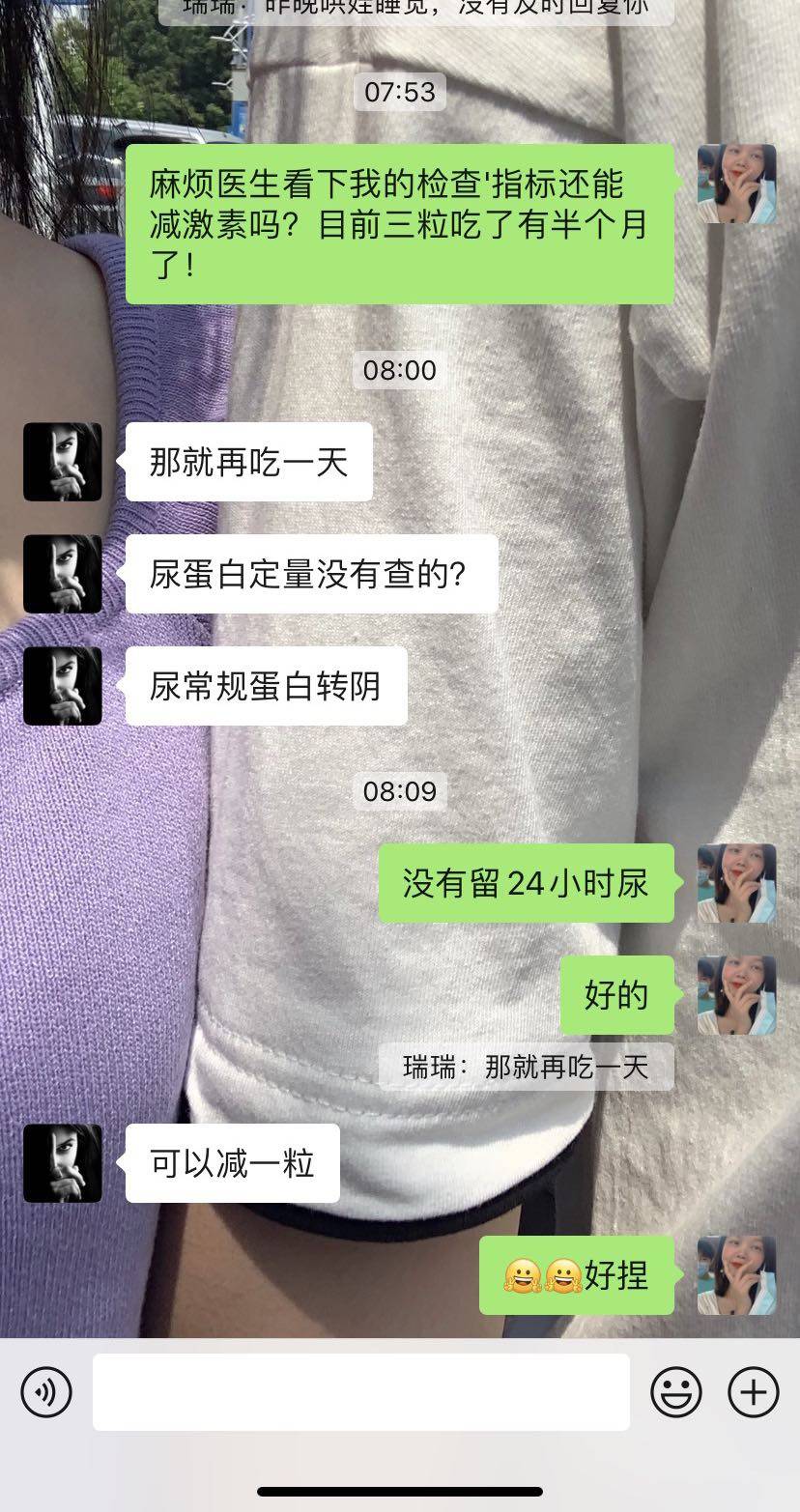The height and width of the screenshot is (1512, 800).
Task: Switch to voice message input
Action: click(x=46, y=1392)
